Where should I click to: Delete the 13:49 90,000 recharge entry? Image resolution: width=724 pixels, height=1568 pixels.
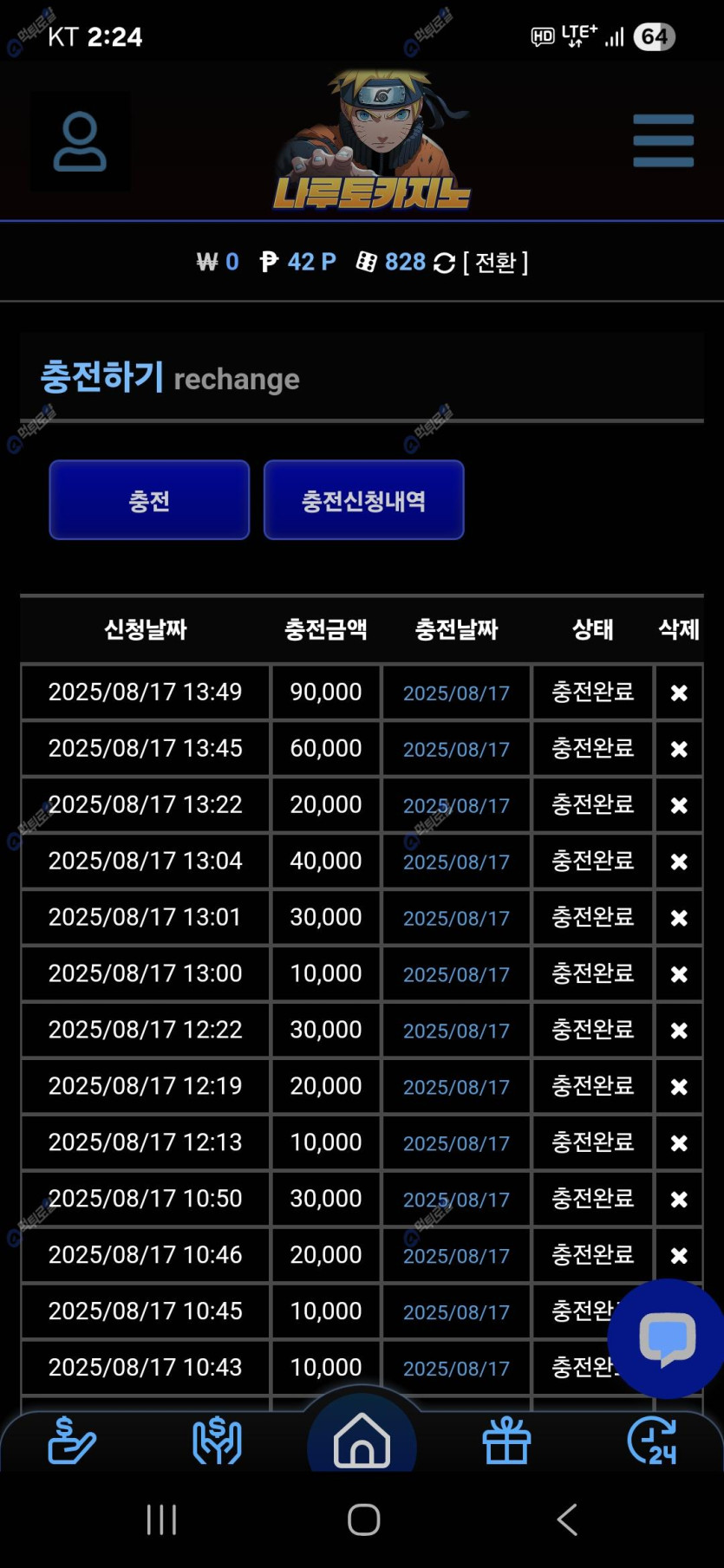point(679,693)
